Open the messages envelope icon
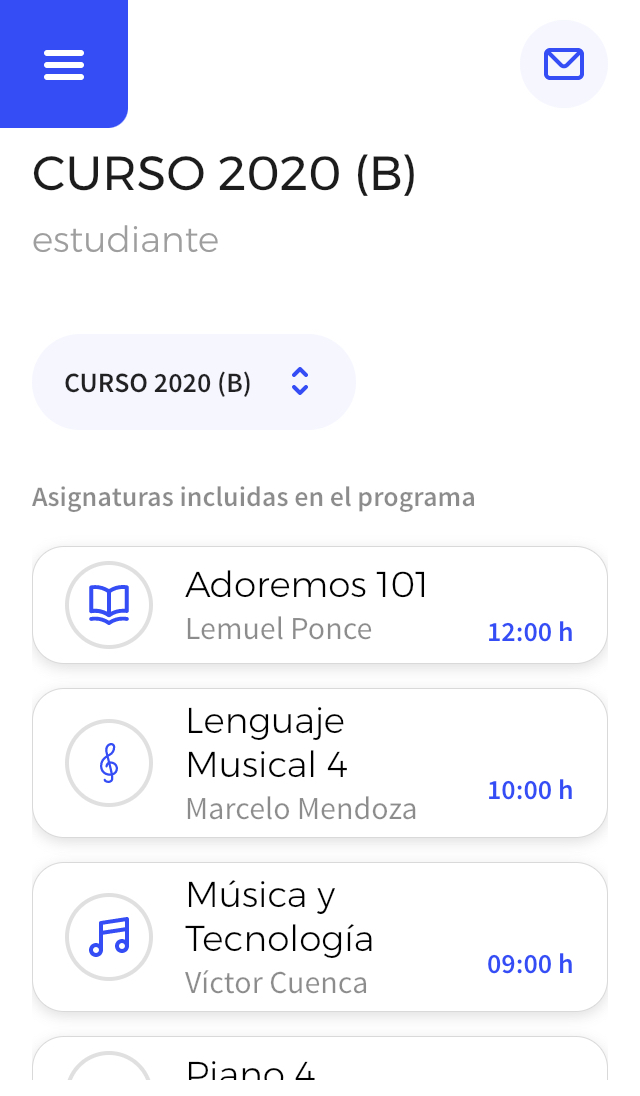Screen dimensions: 640x1096 (x=563, y=64)
